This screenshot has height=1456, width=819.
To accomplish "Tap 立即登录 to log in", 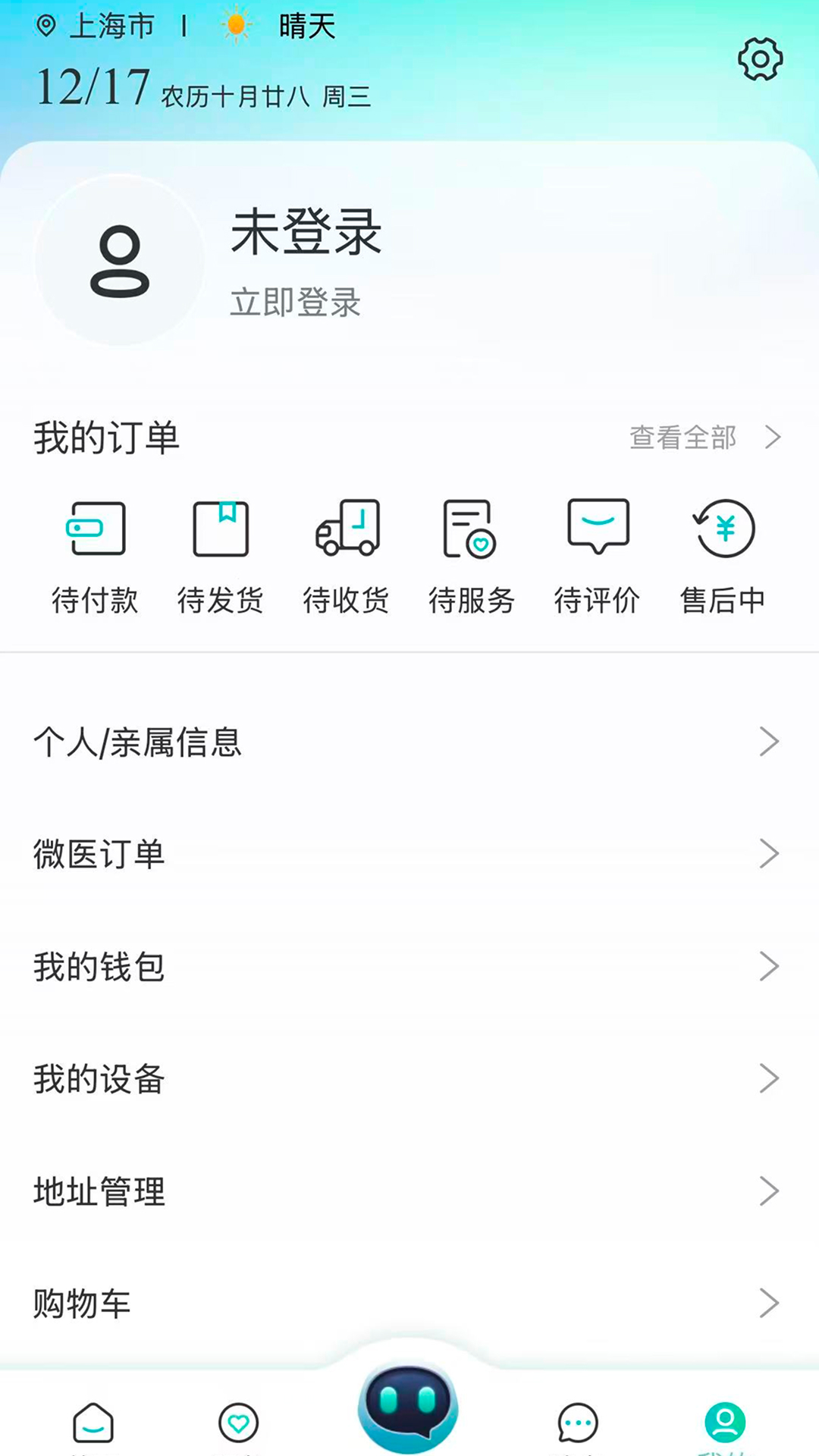I will [295, 303].
